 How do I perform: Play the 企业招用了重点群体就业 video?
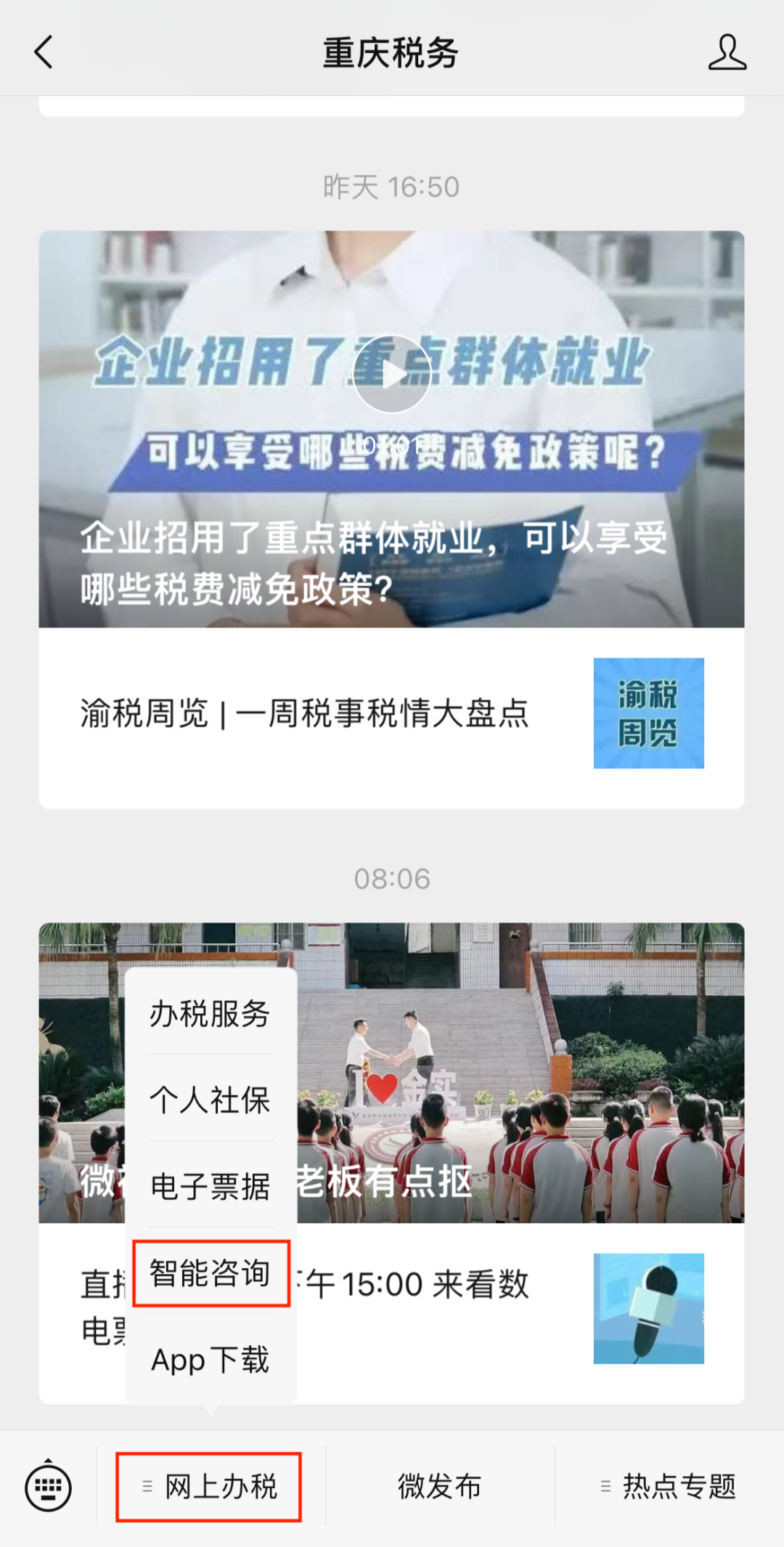click(x=391, y=373)
